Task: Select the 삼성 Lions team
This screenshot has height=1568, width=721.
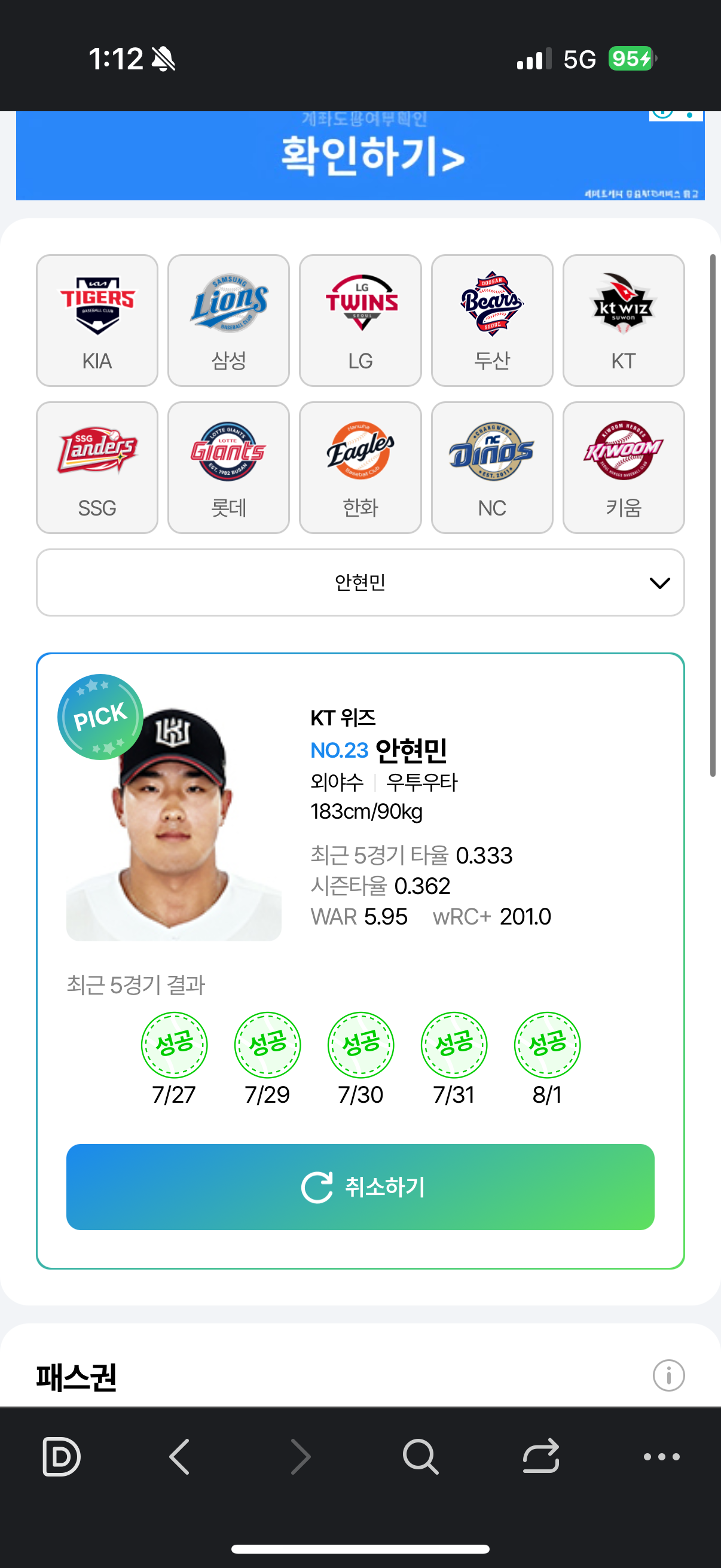Action: point(228,320)
